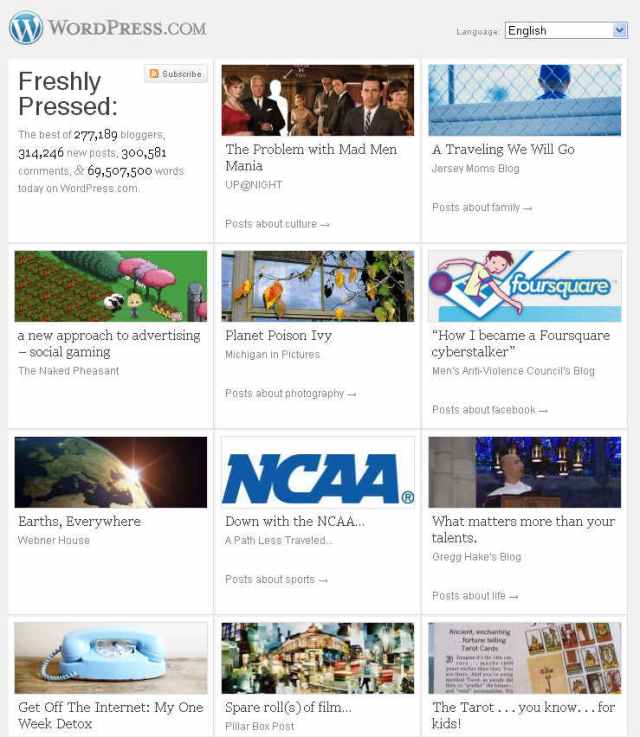This screenshot has height=737, width=640.
Task: Read Down with the NCAA post
Action: (295, 521)
